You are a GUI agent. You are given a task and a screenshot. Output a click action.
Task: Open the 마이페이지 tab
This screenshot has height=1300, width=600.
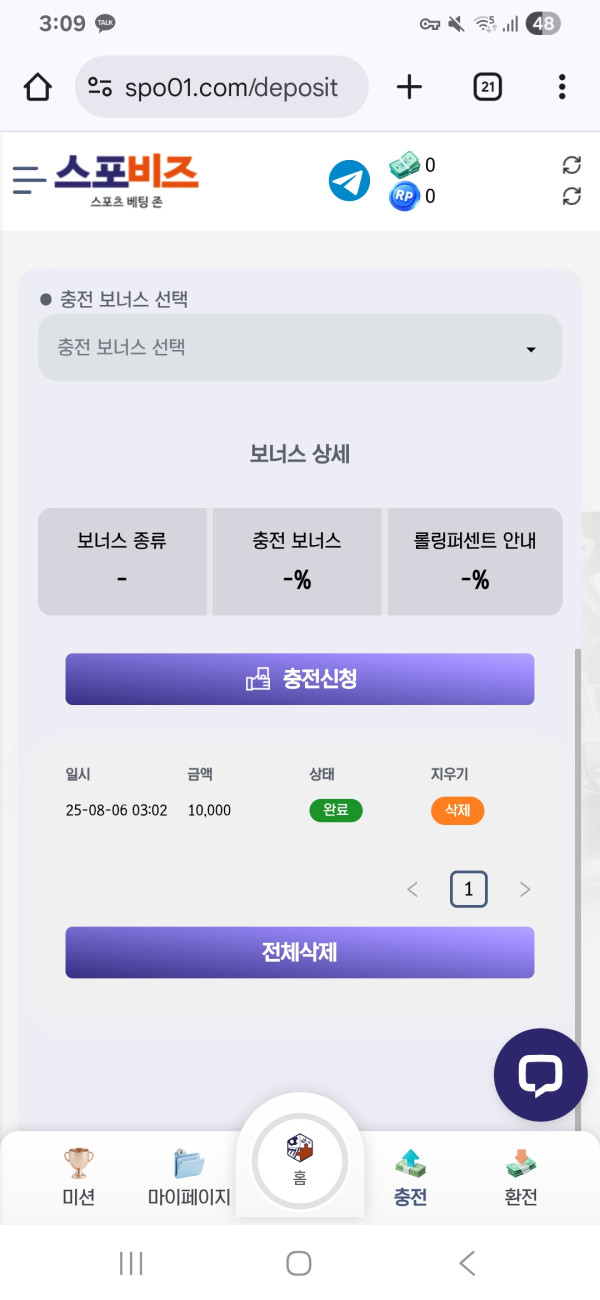point(189,1177)
